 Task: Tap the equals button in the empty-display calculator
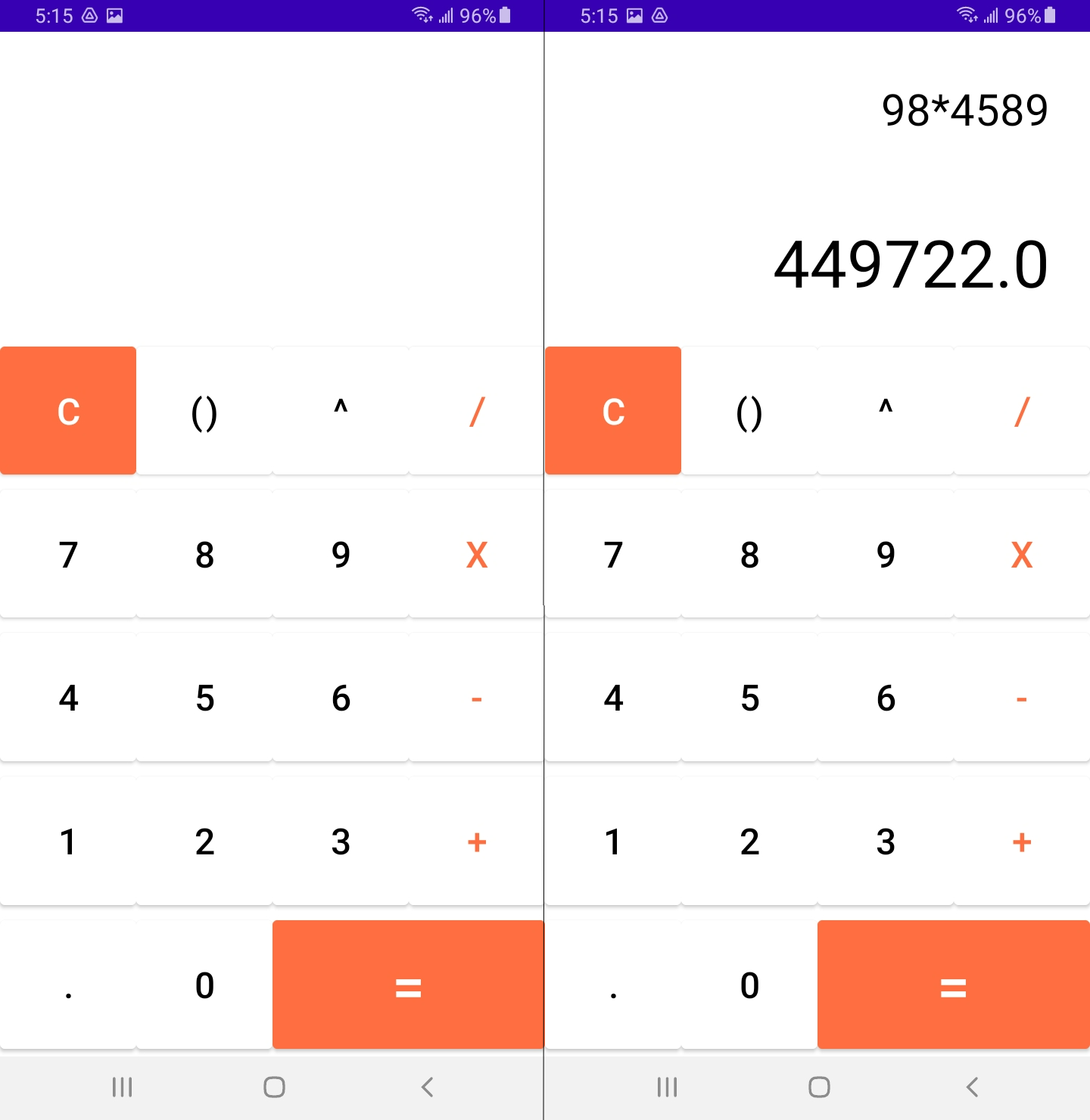pos(408,985)
